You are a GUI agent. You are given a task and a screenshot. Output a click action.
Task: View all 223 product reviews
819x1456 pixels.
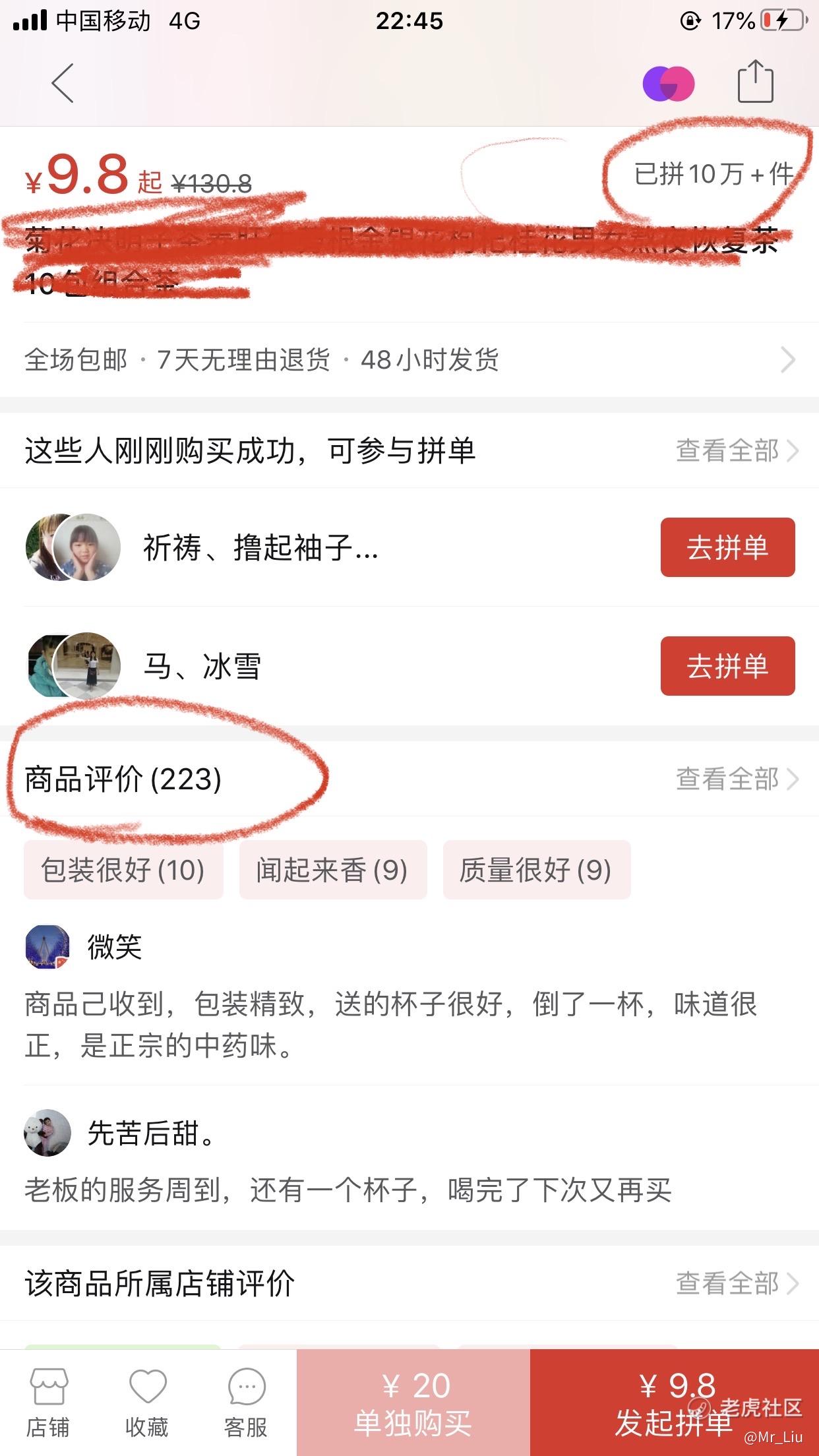pos(736,779)
